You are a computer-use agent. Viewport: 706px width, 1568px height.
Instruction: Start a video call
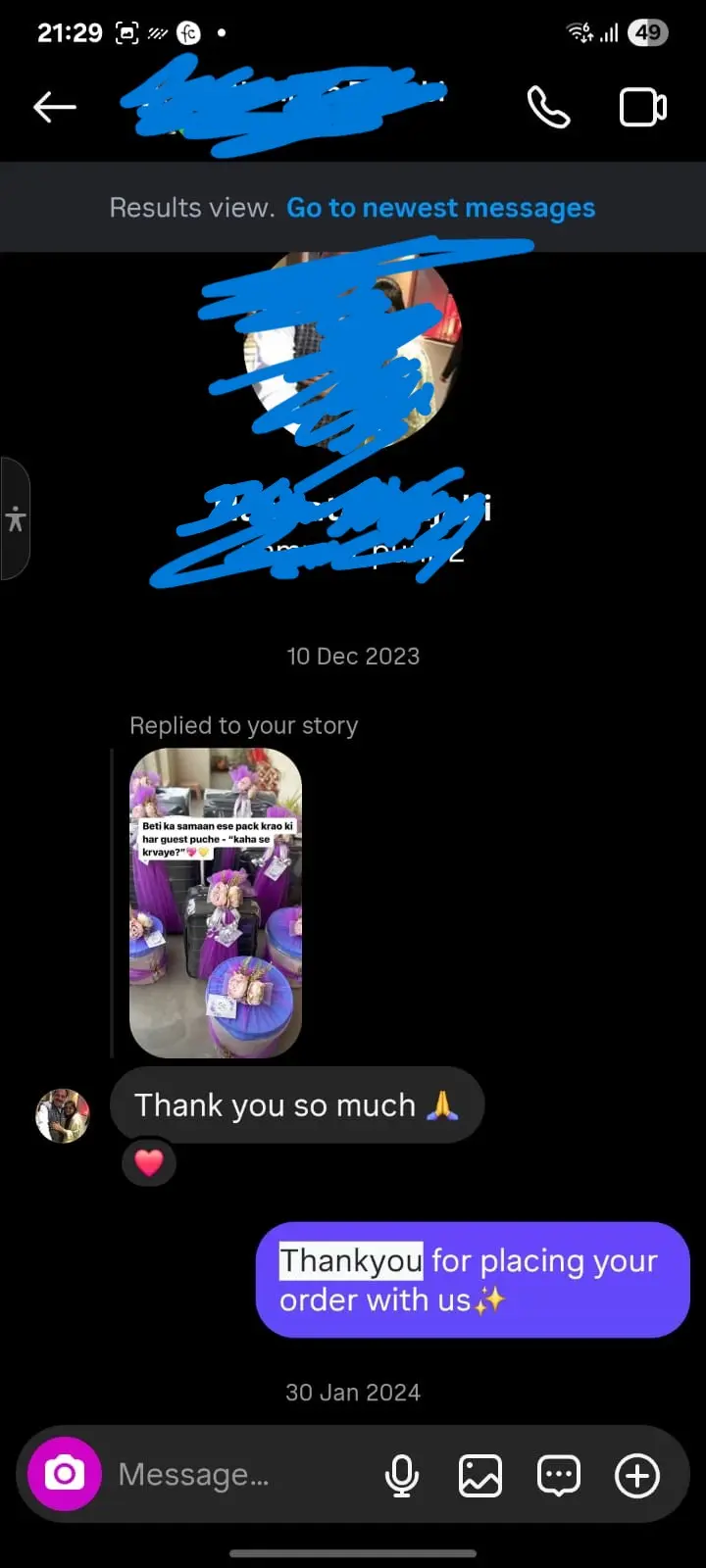click(643, 107)
